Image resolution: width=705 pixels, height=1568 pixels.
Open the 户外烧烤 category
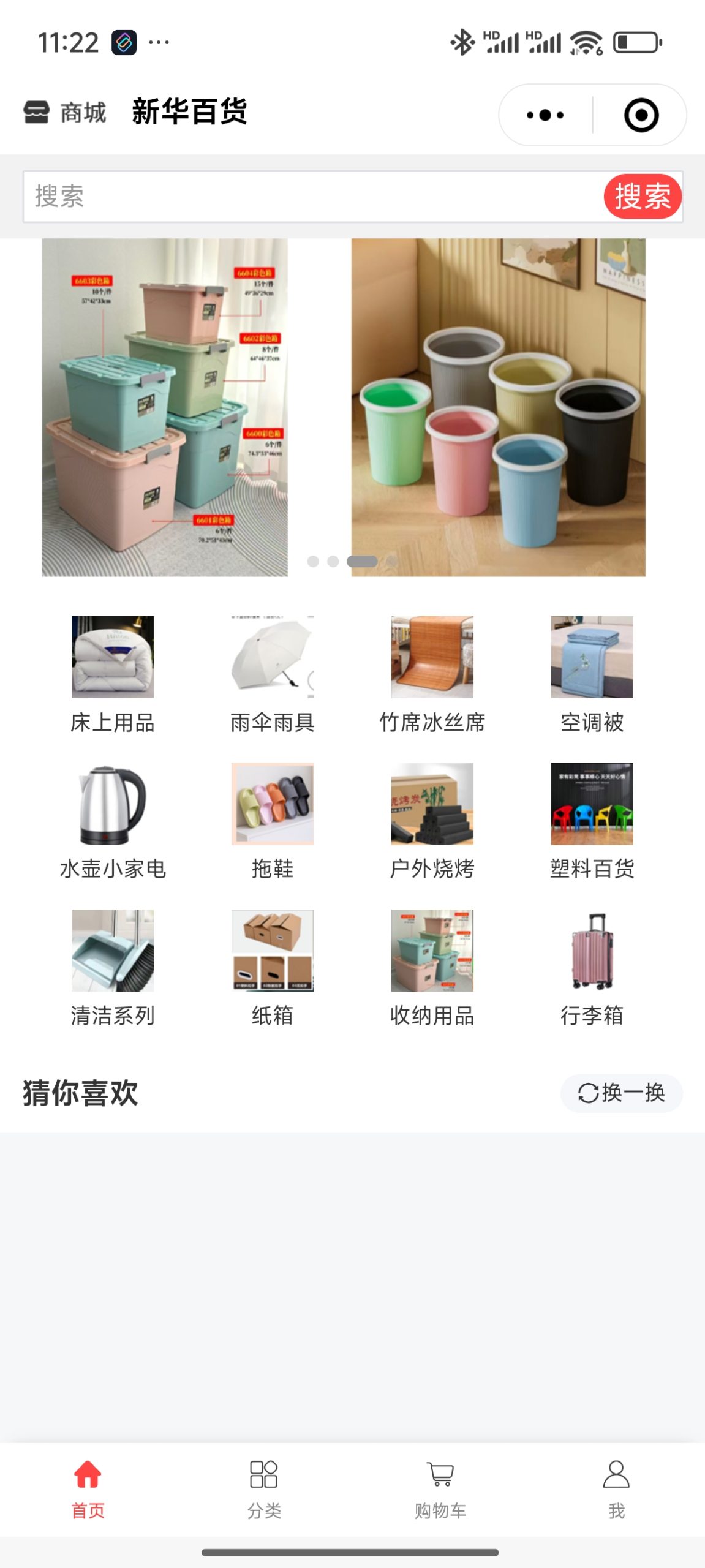pos(432,821)
